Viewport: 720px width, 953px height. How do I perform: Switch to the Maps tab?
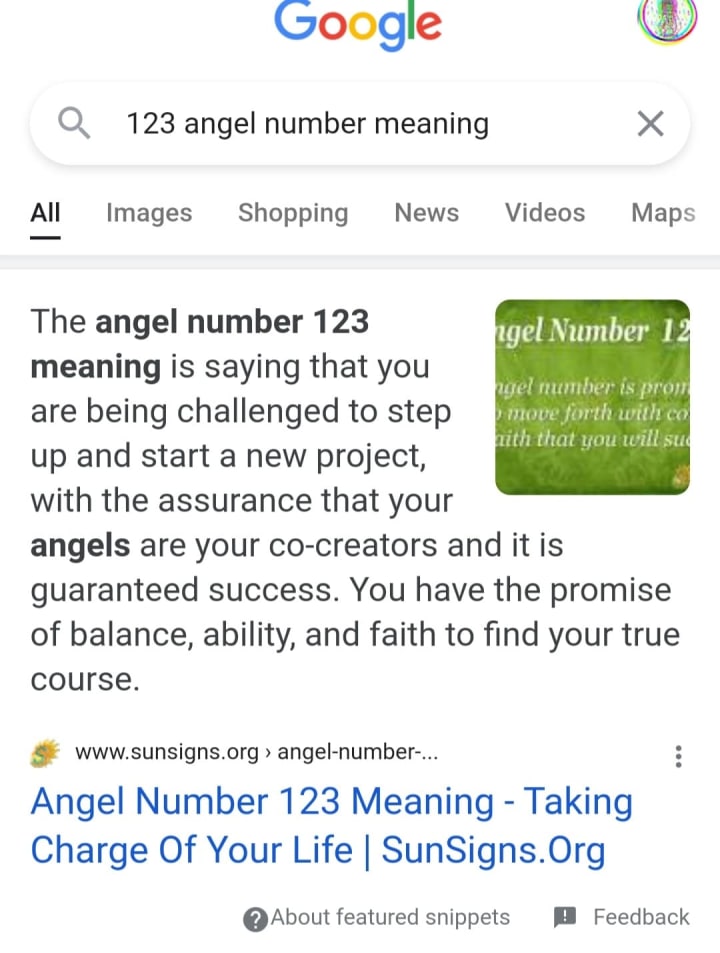tap(663, 213)
